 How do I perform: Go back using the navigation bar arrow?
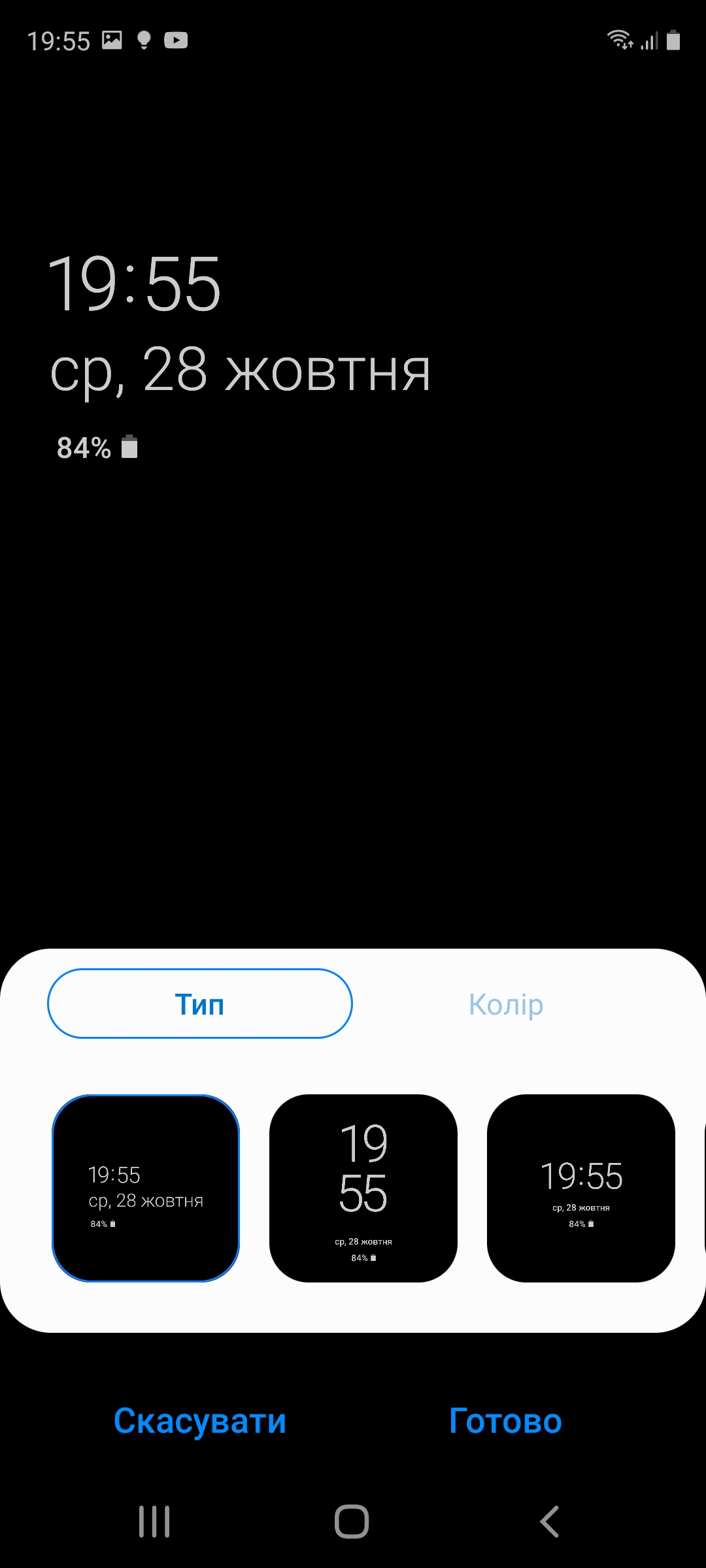pos(549,1522)
